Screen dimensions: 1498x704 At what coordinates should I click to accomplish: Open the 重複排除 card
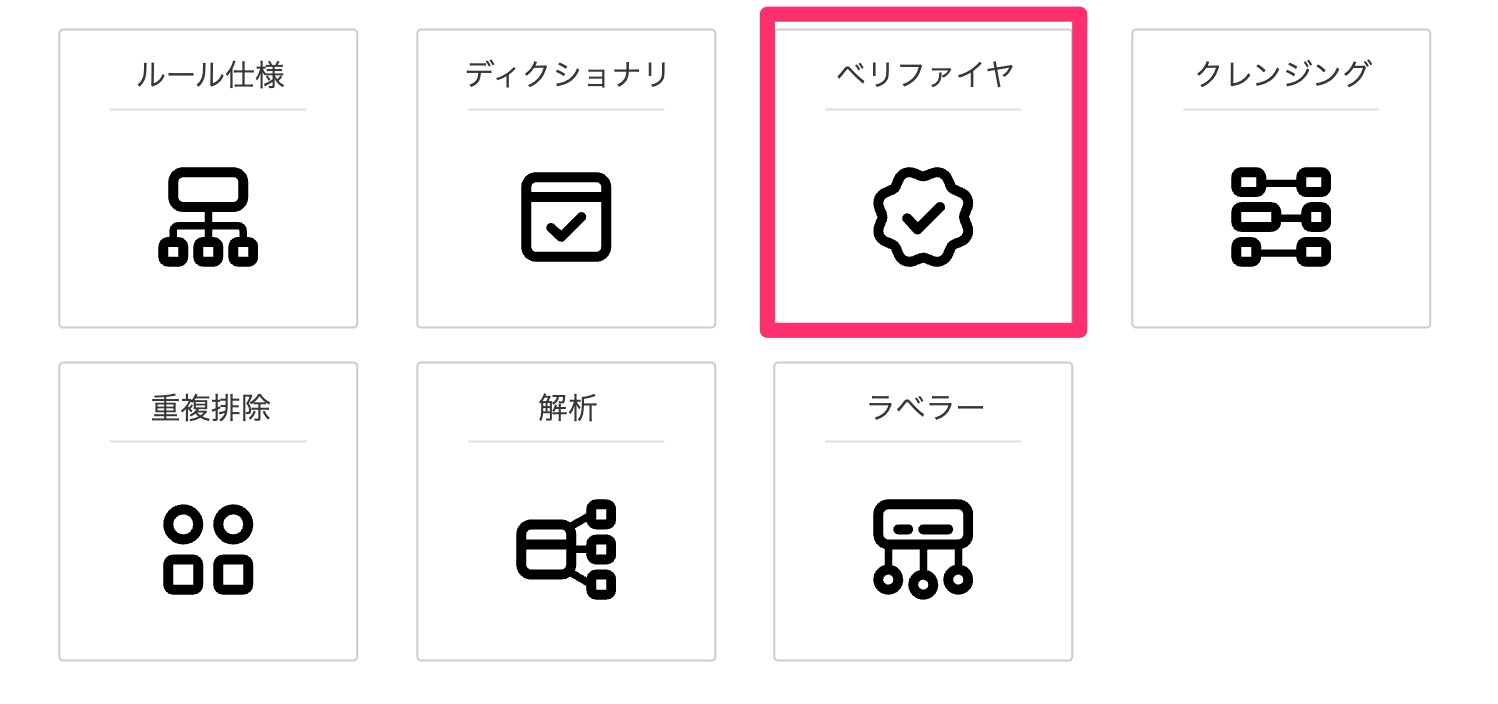coord(208,511)
